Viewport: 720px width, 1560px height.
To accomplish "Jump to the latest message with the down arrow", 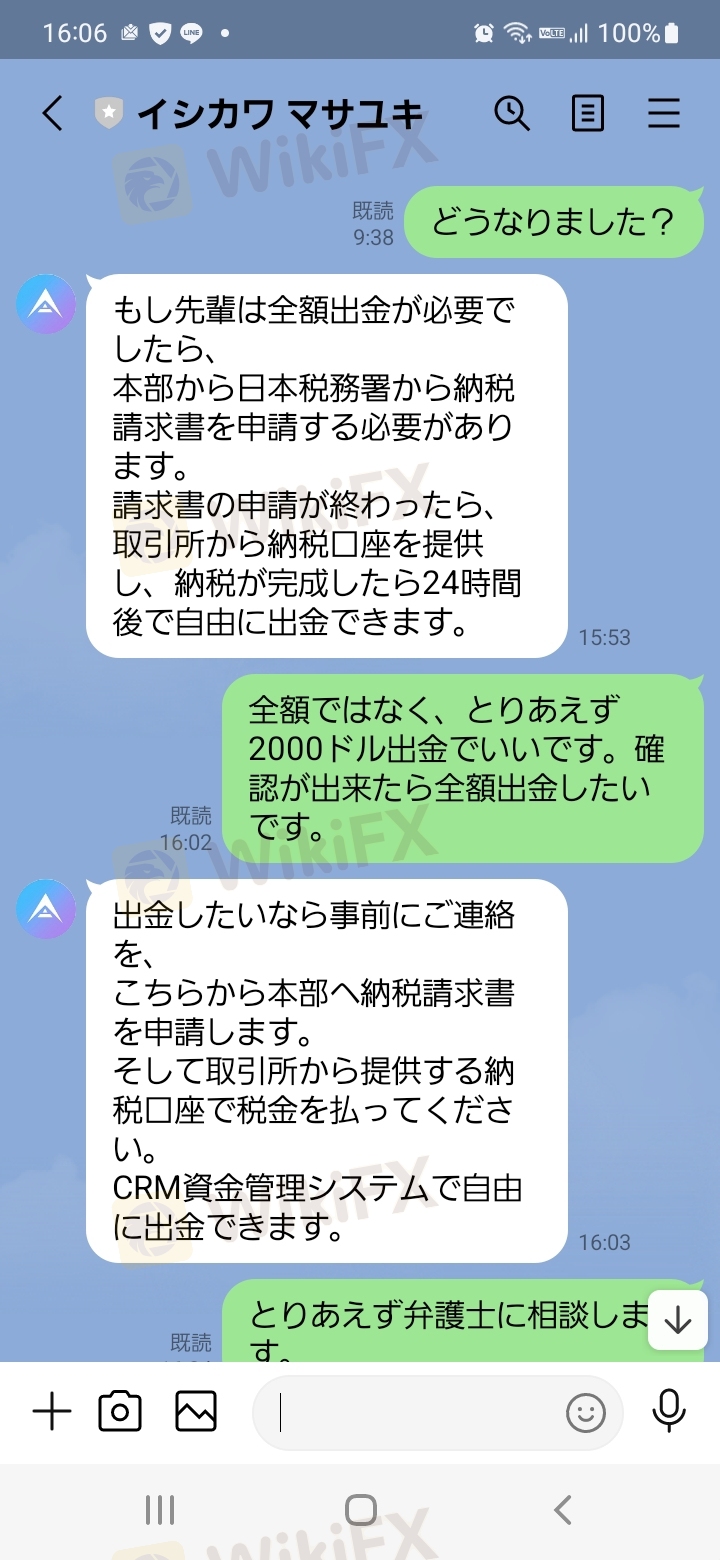I will click(678, 1320).
